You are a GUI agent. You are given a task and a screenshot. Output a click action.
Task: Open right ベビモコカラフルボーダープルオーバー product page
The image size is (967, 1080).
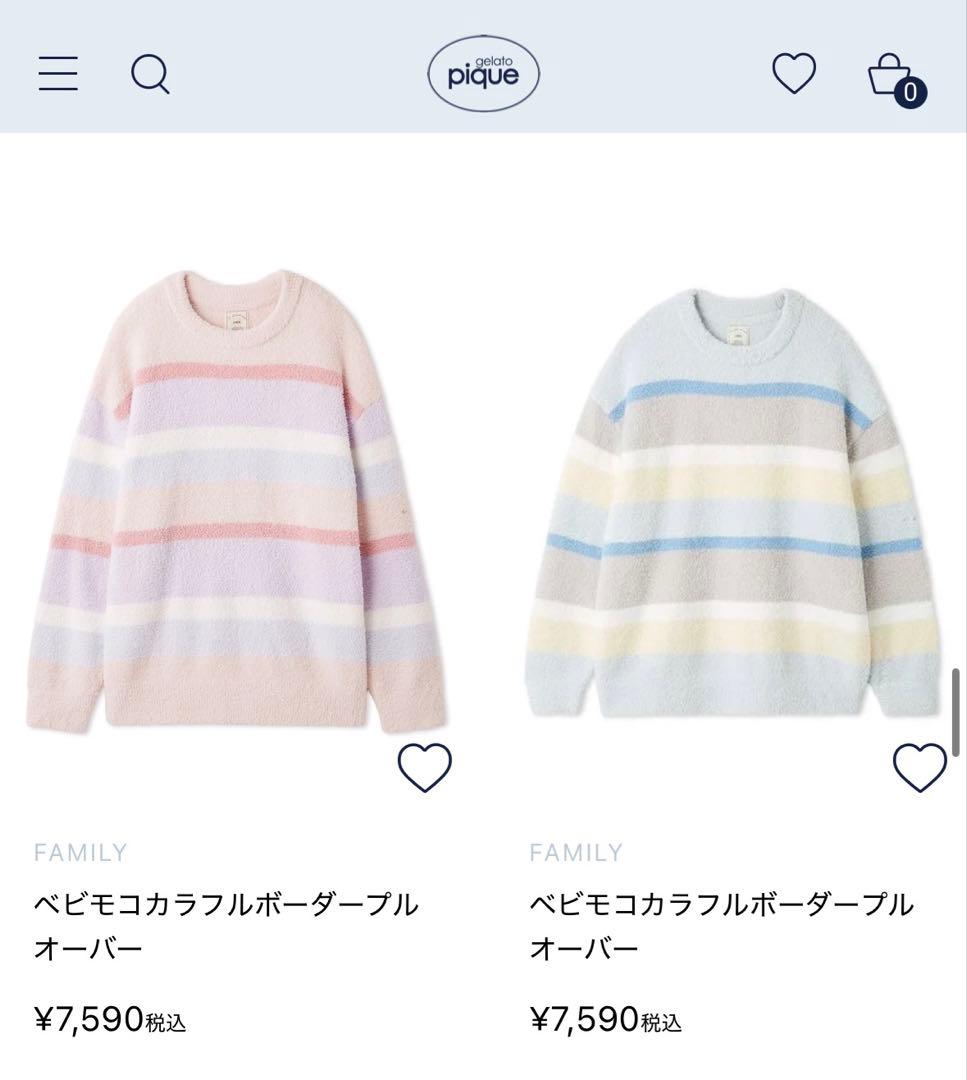pyautogui.click(x=722, y=922)
